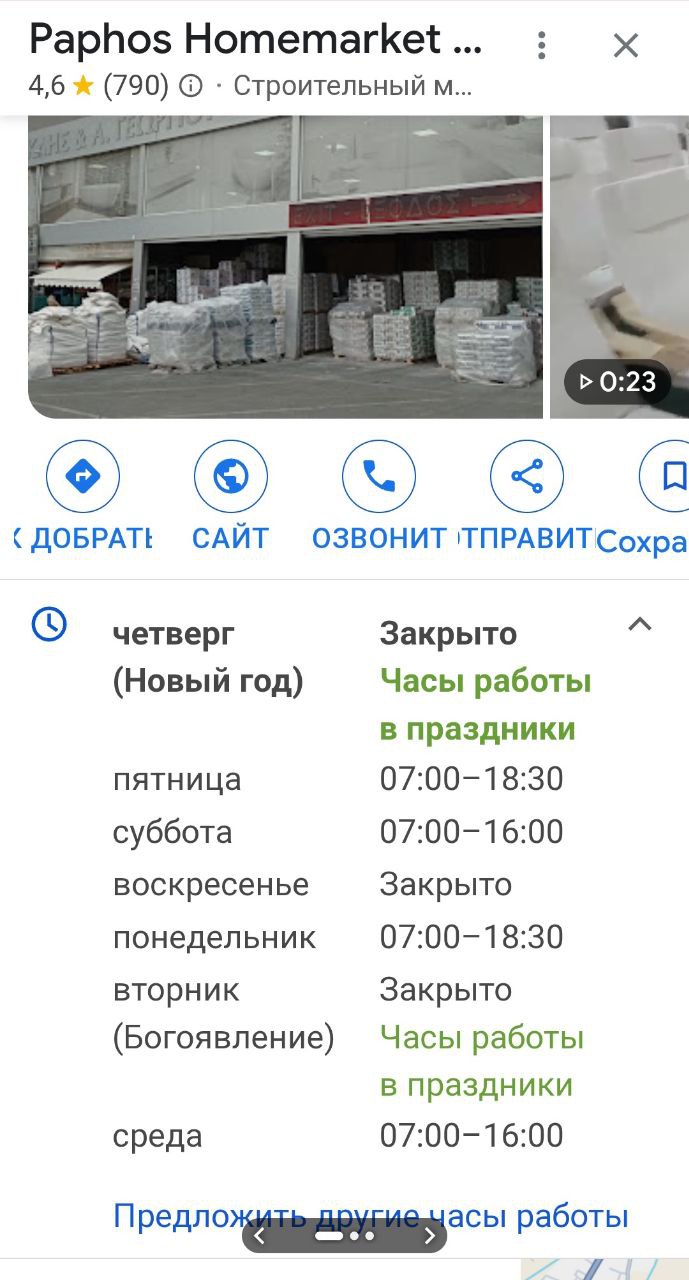Viewport: 689px width, 1280px height.
Task: Collapse the opening hours list
Action: coord(639,625)
